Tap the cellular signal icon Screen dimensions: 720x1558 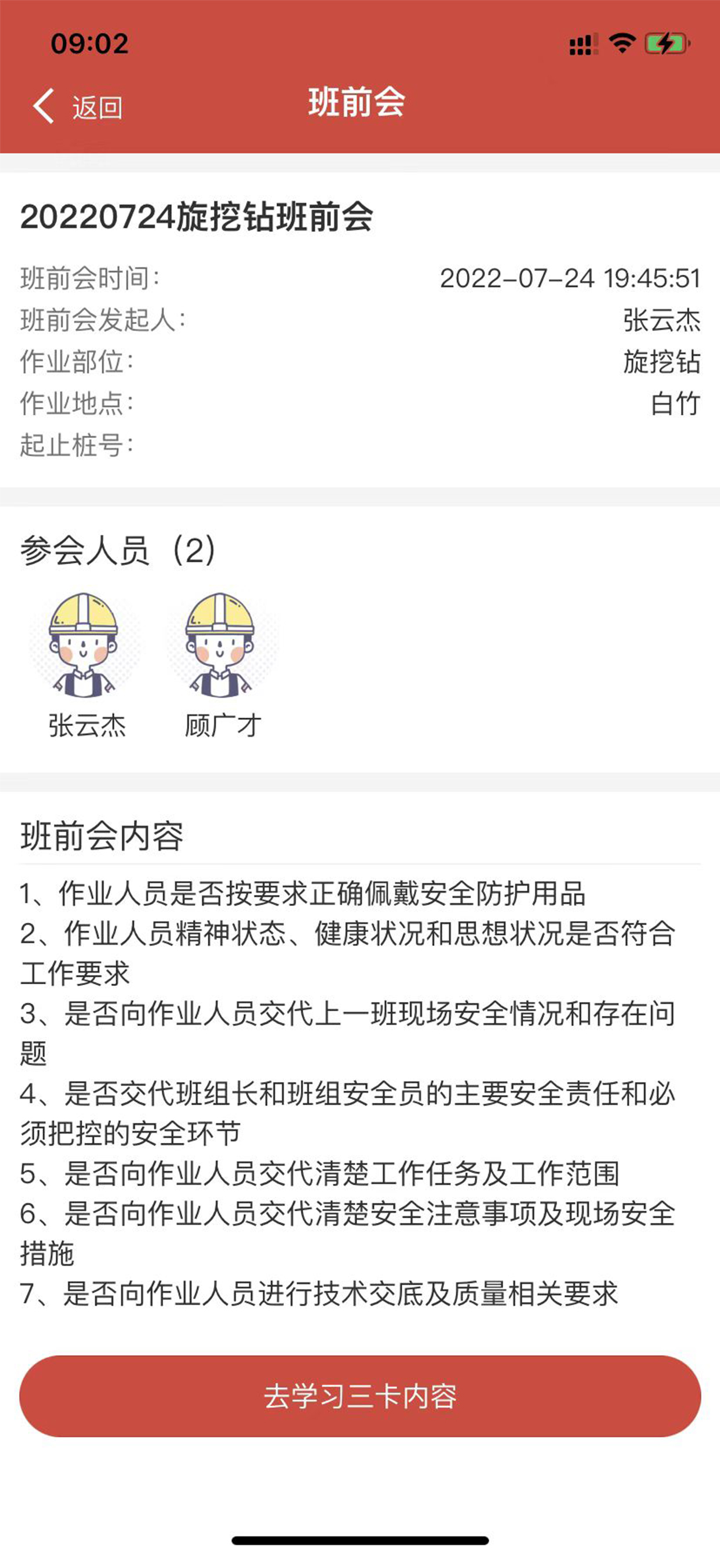pos(581,42)
